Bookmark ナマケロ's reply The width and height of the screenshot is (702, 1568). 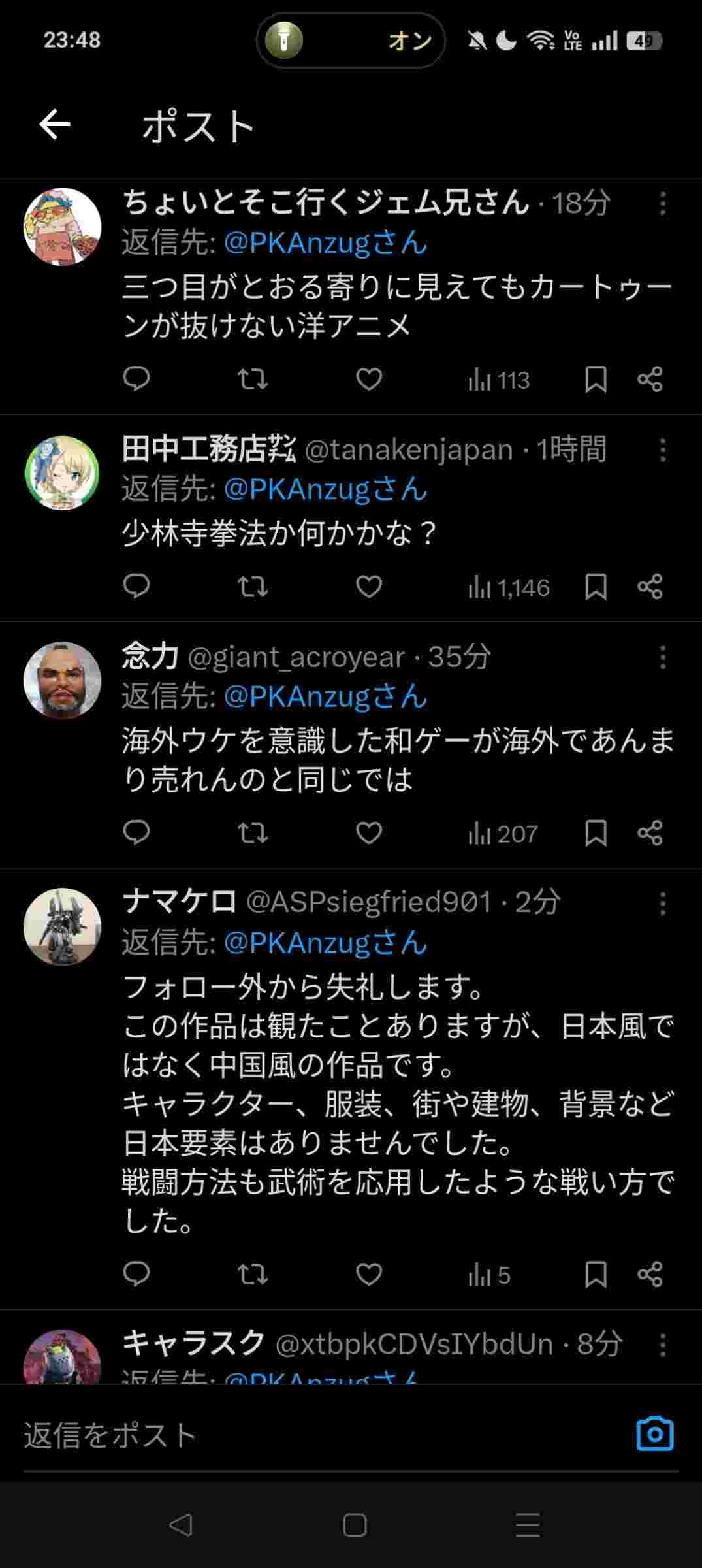coord(596,1275)
